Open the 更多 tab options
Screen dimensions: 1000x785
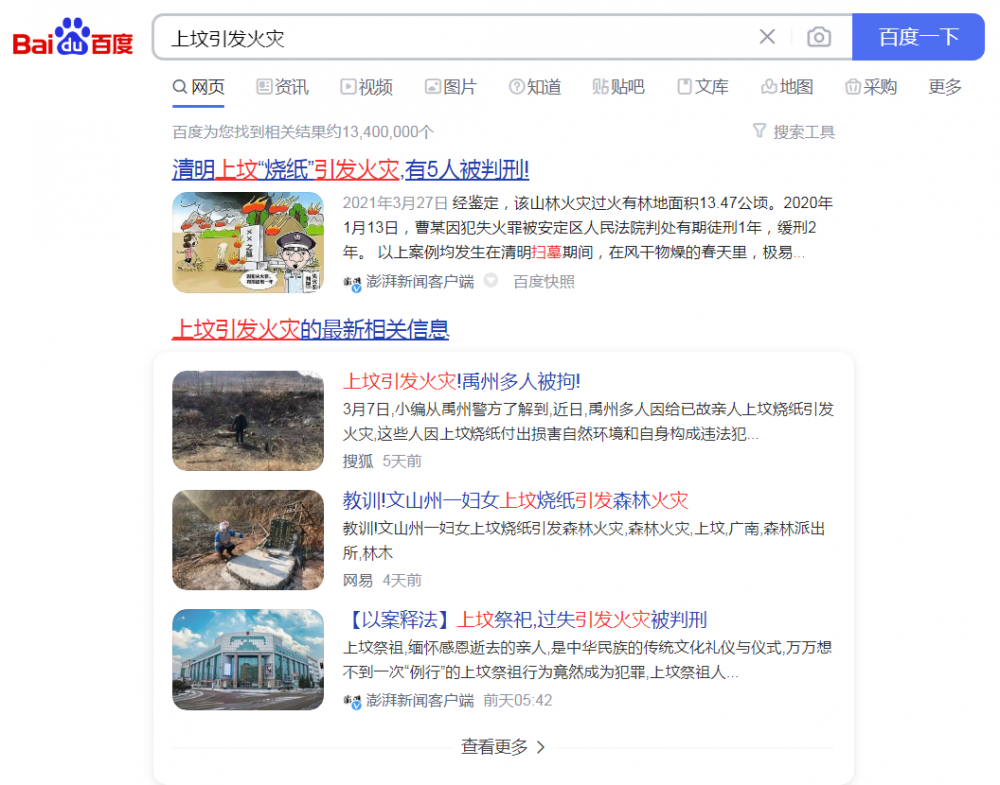click(945, 87)
